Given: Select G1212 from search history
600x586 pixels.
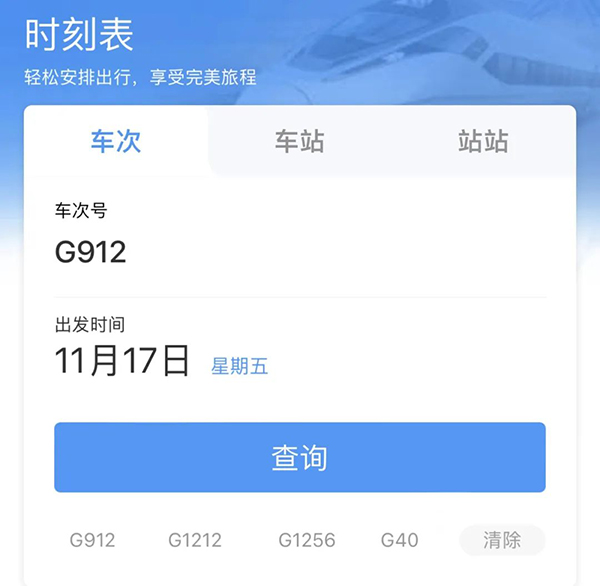Looking at the screenshot, I should tap(194, 541).
